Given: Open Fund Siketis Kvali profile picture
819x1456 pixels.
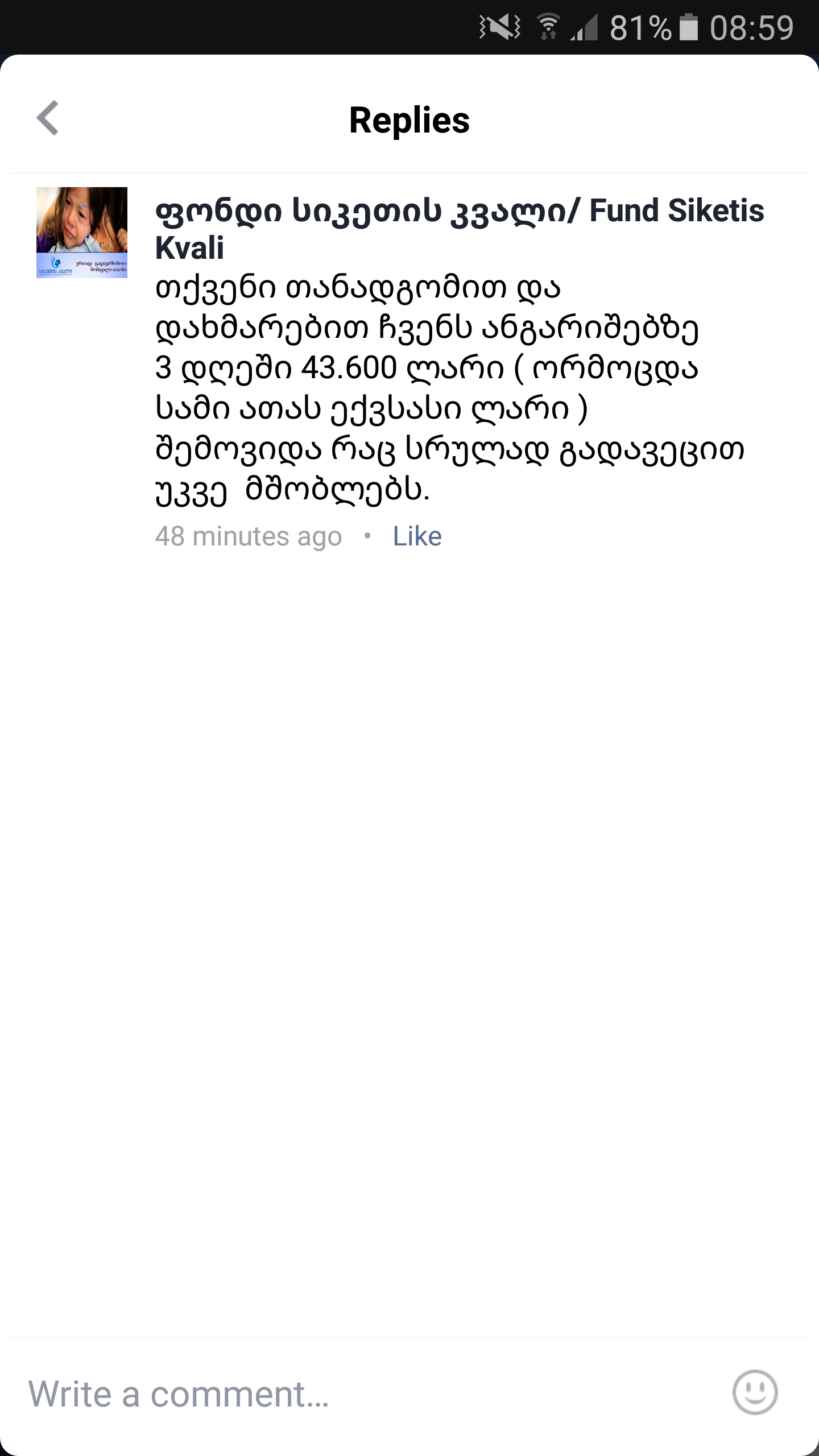Looking at the screenshot, I should pos(82,232).
